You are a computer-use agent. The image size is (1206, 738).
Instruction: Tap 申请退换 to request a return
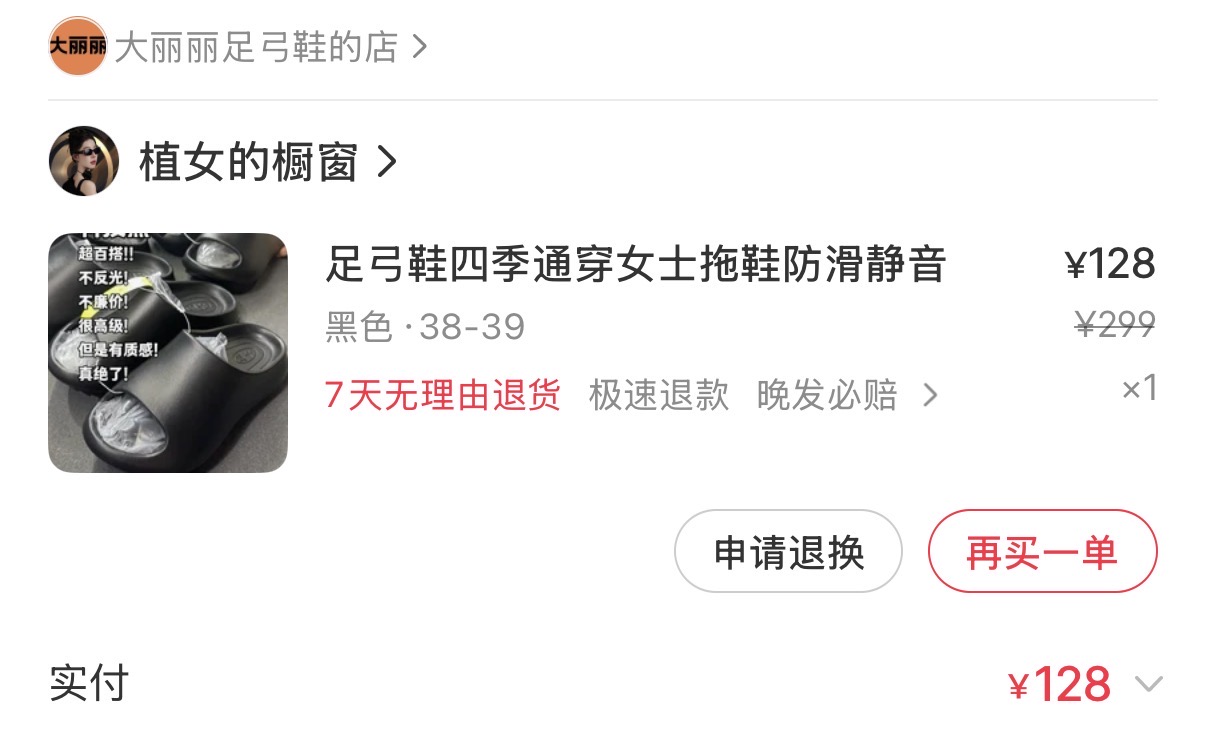[788, 552]
